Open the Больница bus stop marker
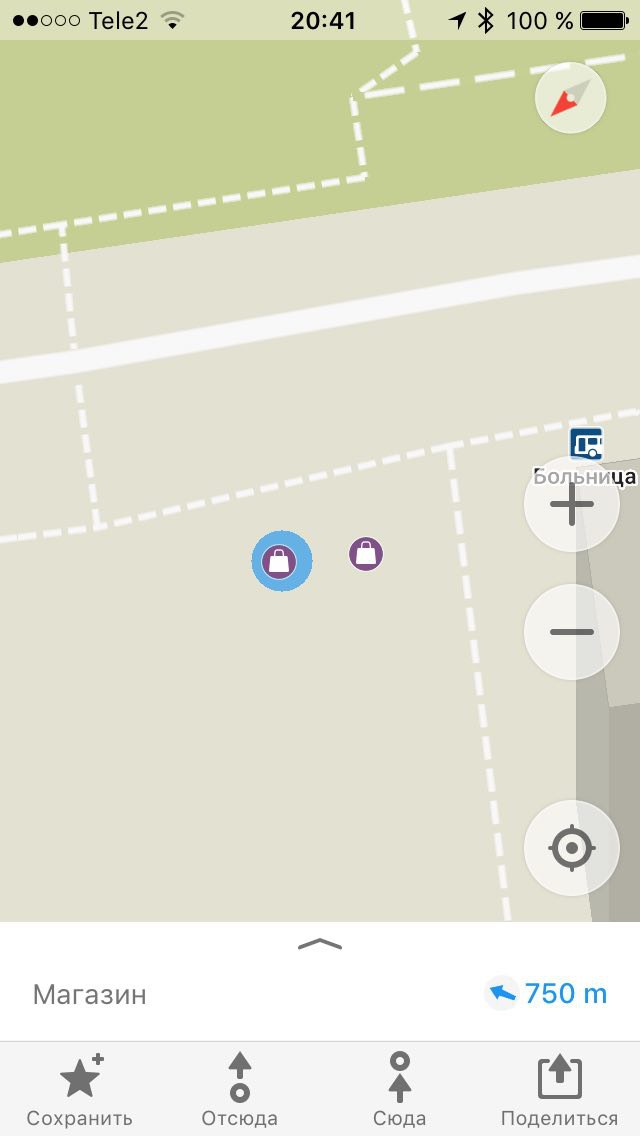 coord(586,443)
